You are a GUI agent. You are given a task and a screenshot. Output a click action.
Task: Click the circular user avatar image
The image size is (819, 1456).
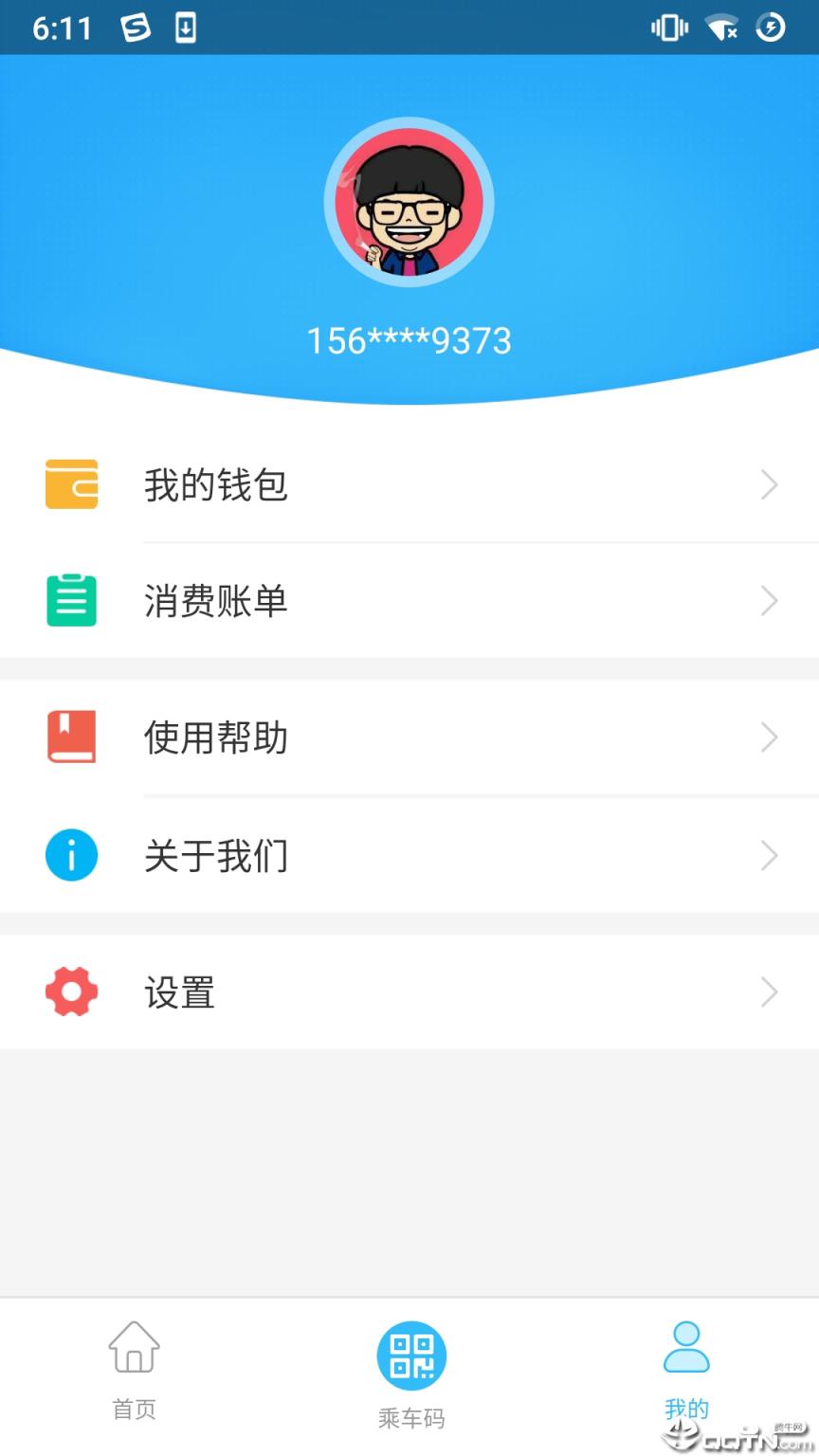point(409,202)
